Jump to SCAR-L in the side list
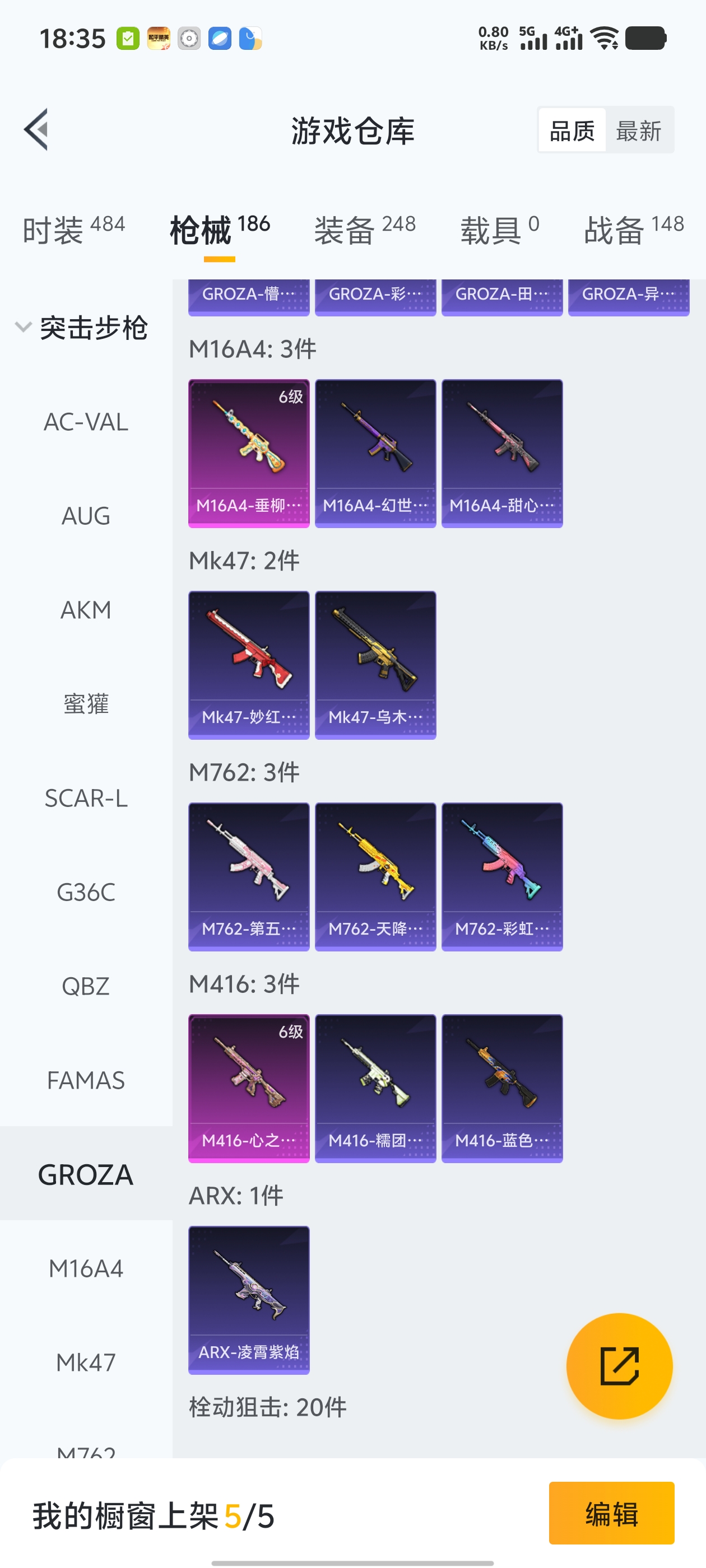Image resolution: width=706 pixels, height=1568 pixels. [86, 798]
